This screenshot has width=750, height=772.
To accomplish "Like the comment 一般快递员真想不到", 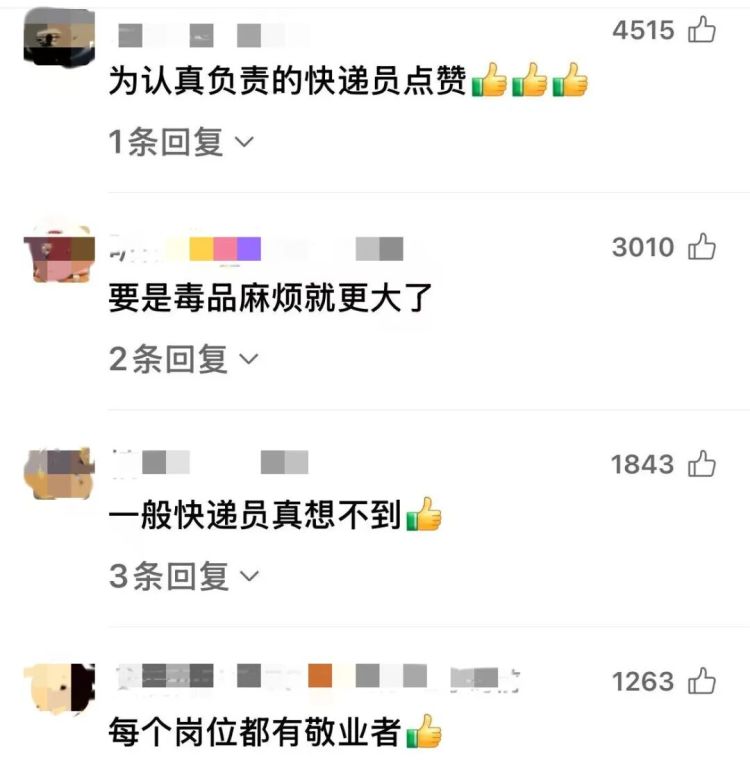I will pyautogui.click(x=702, y=463).
